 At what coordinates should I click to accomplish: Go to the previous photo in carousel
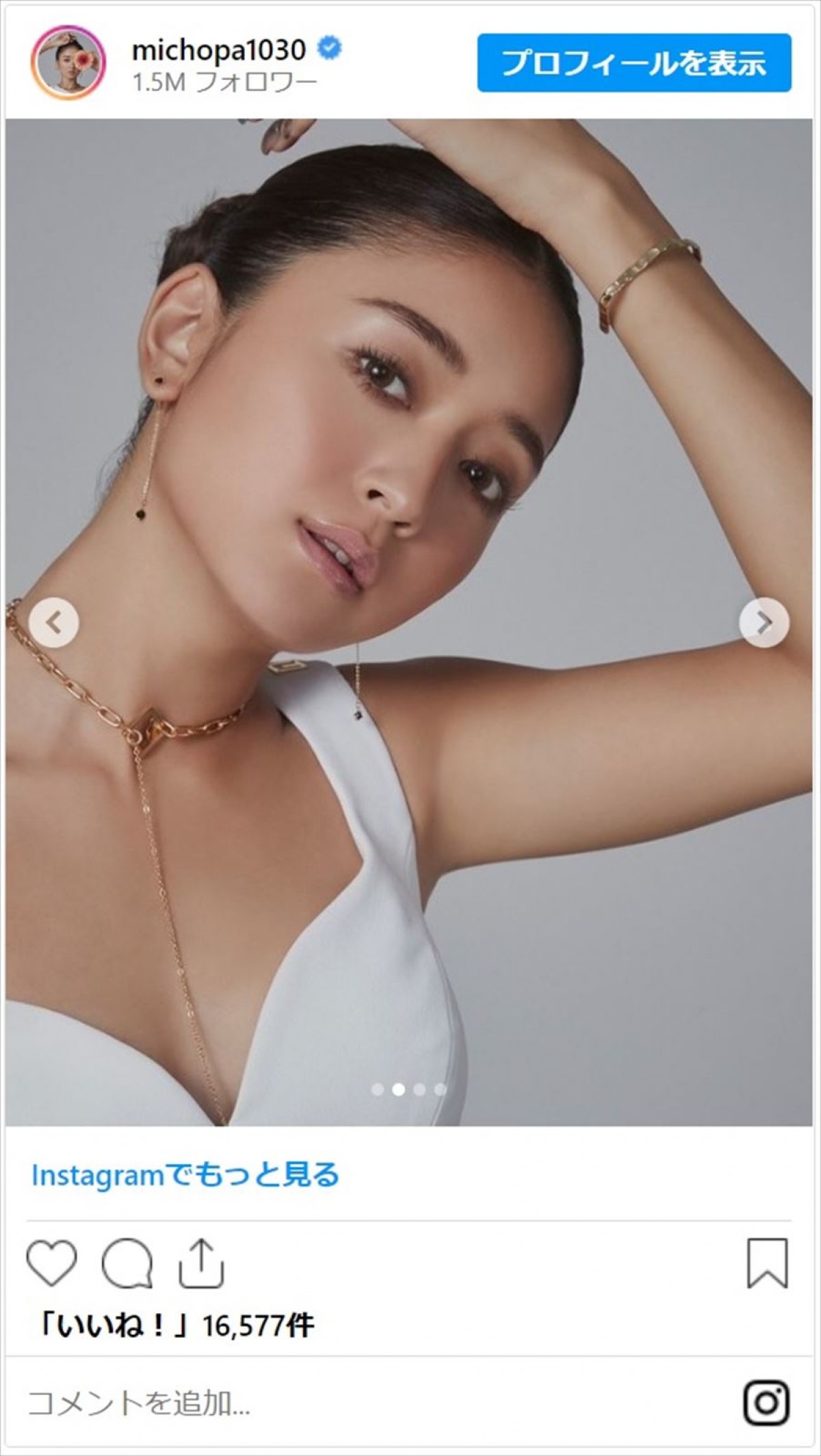point(54,622)
